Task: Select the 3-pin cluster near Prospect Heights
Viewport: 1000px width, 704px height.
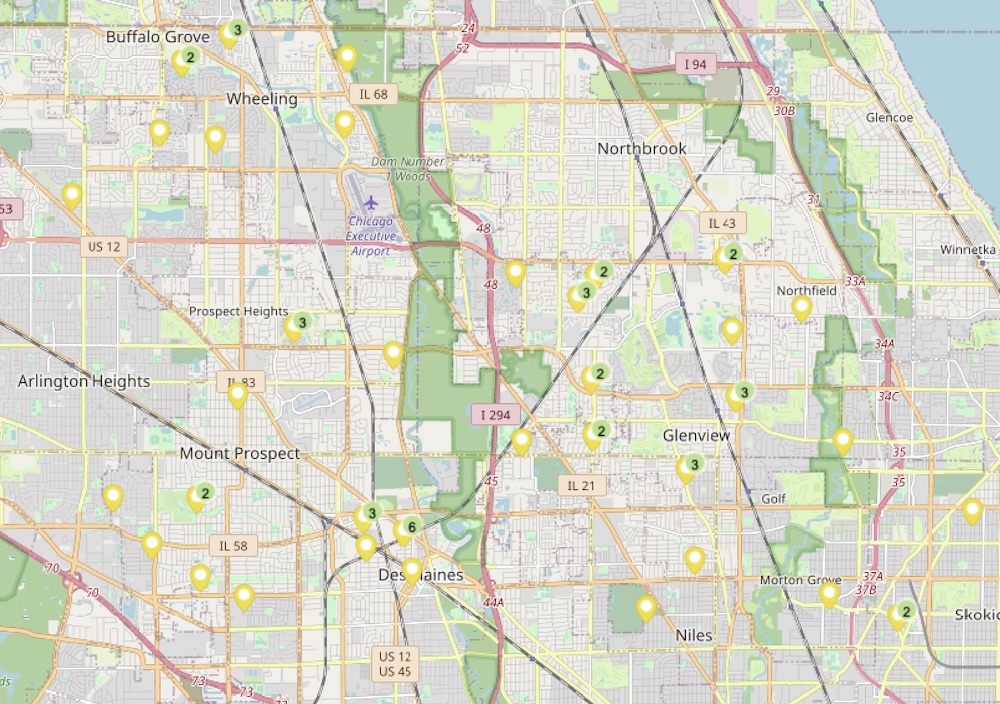Action: (x=297, y=326)
